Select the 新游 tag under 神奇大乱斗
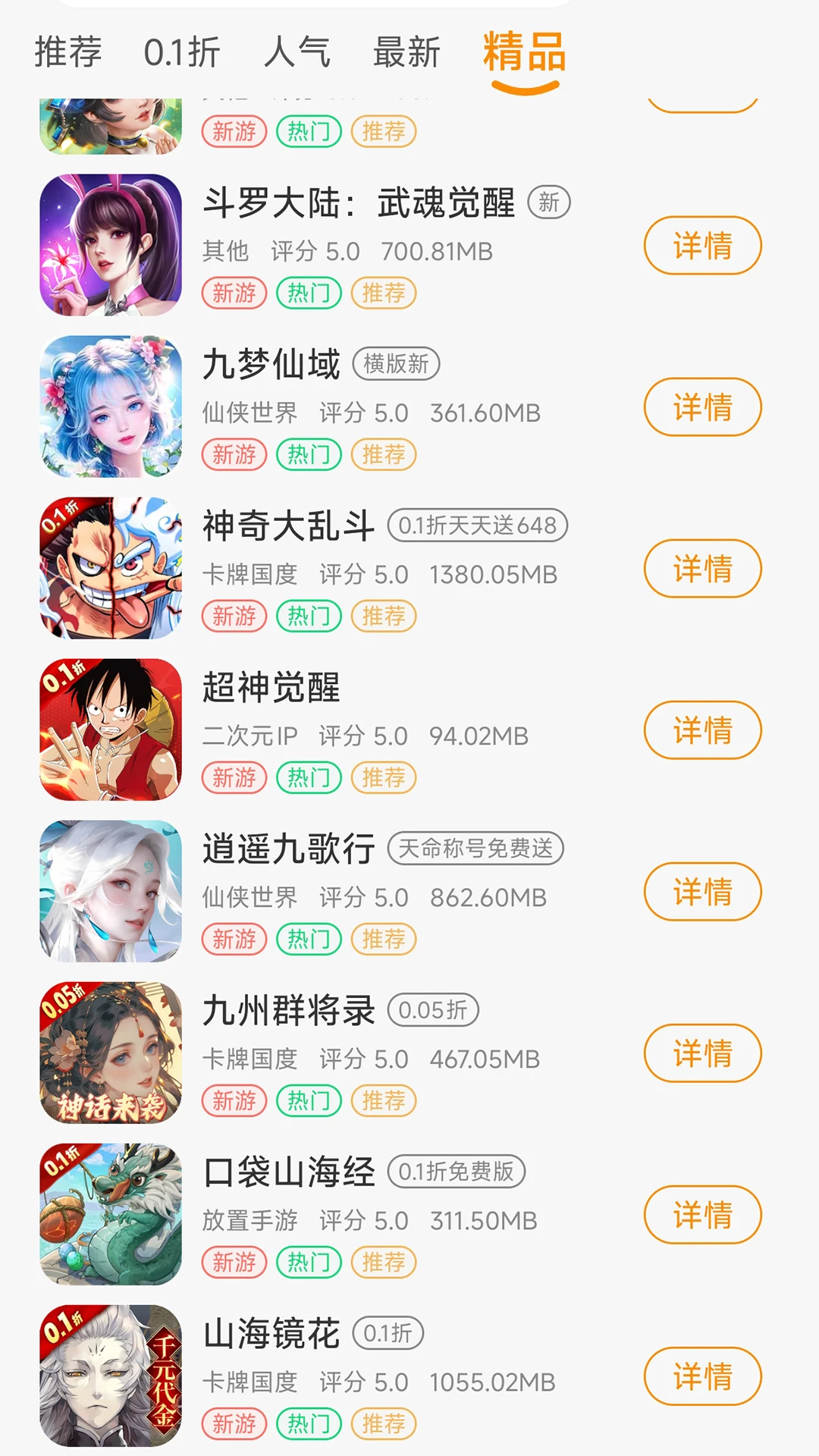 (234, 616)
